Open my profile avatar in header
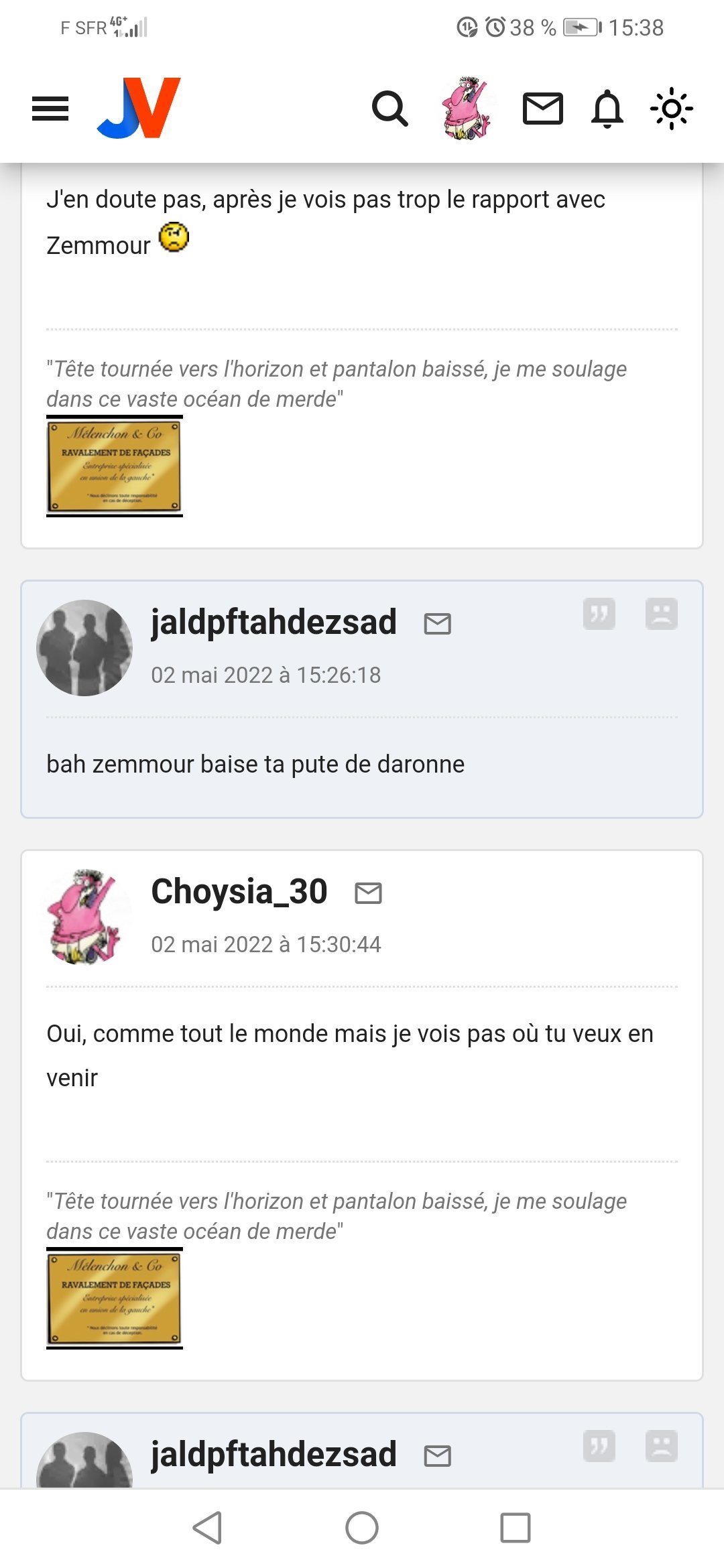The image size is (724, 1568). pos(466,109)
